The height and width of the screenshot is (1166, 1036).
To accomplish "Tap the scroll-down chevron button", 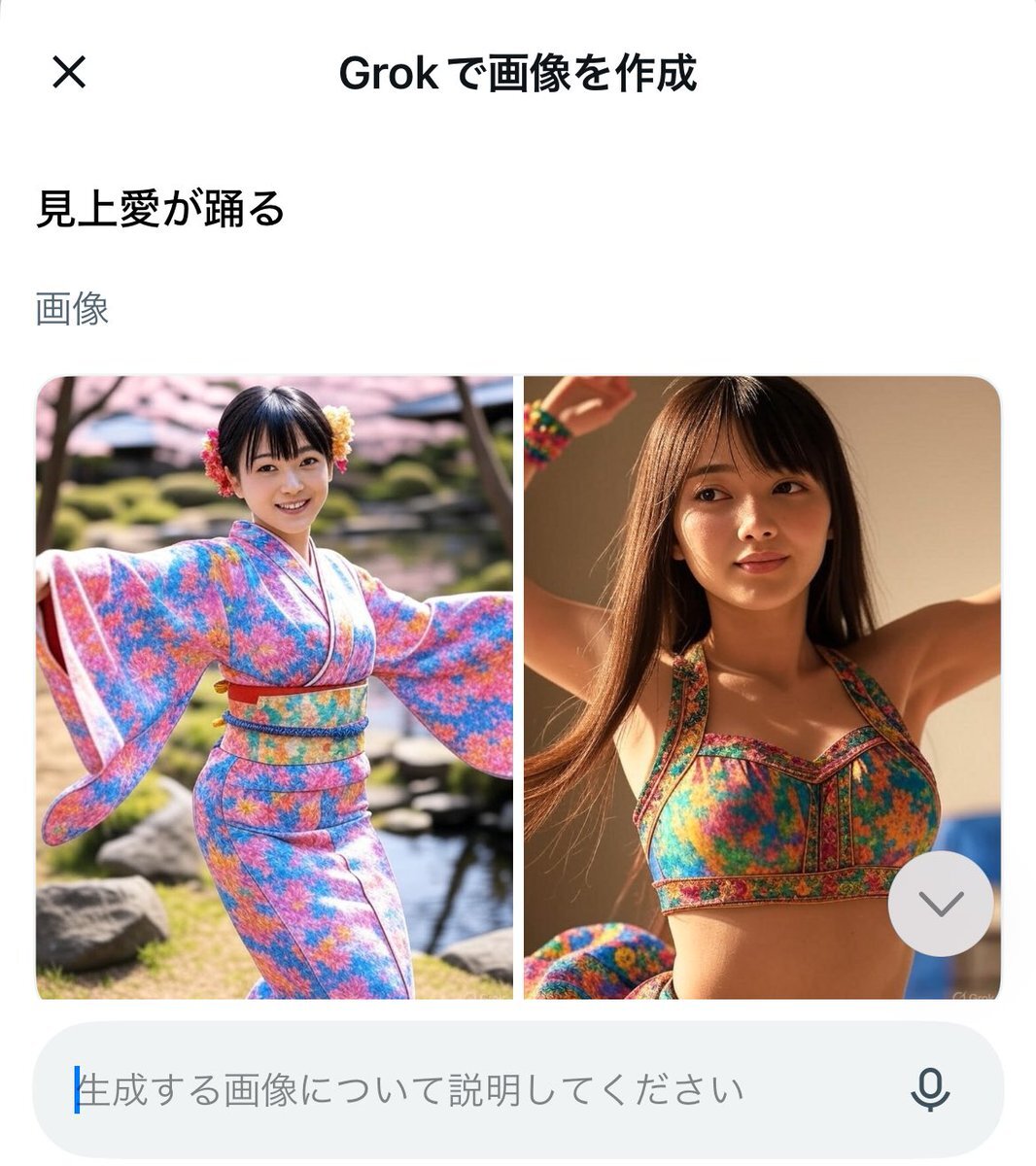I will 940,904.
